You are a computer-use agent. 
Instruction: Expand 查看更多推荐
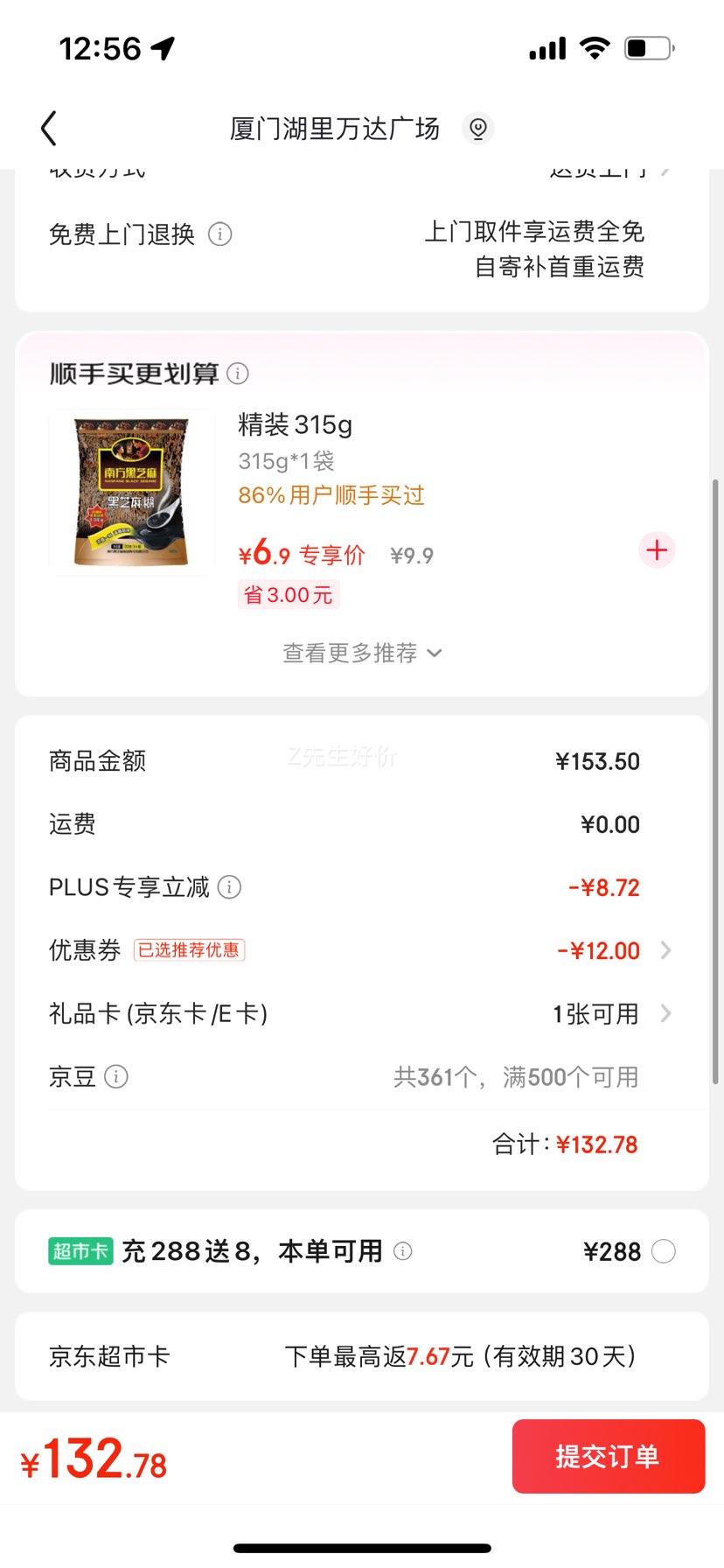362,653
